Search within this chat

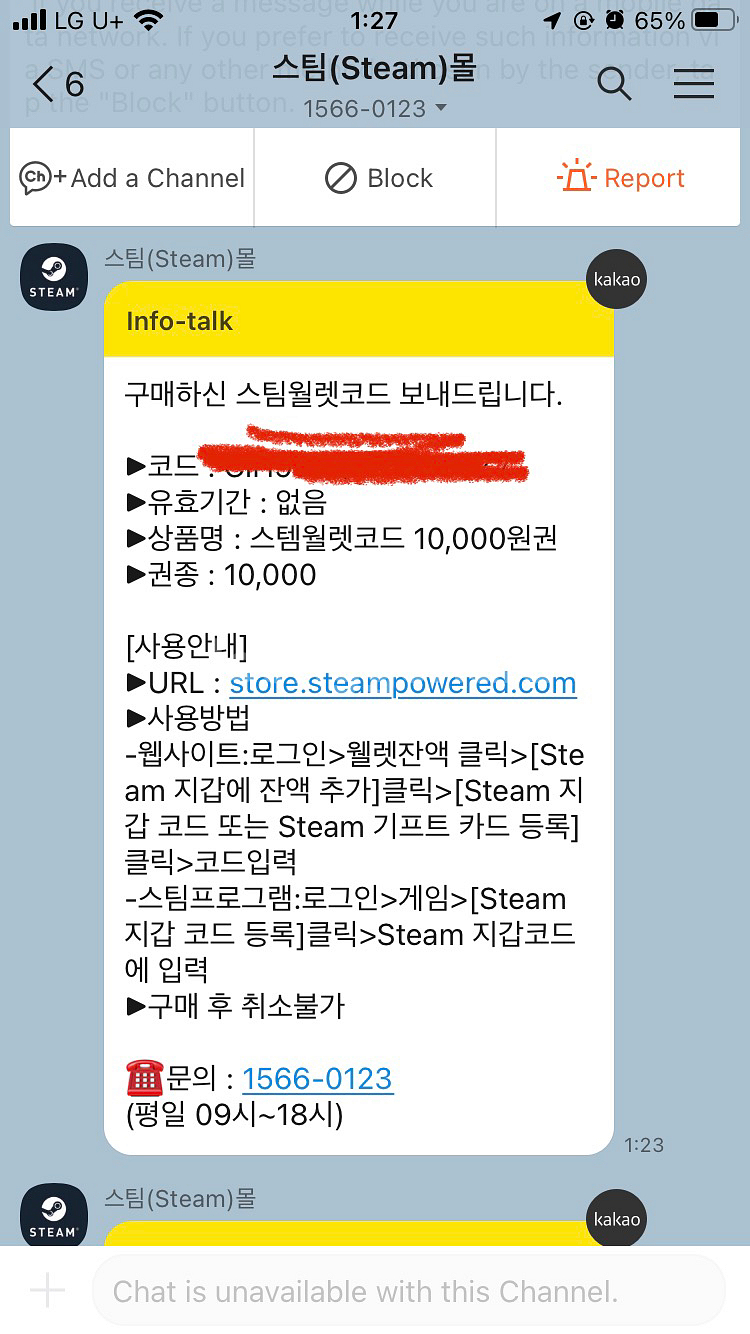click(x=614, y=84)
